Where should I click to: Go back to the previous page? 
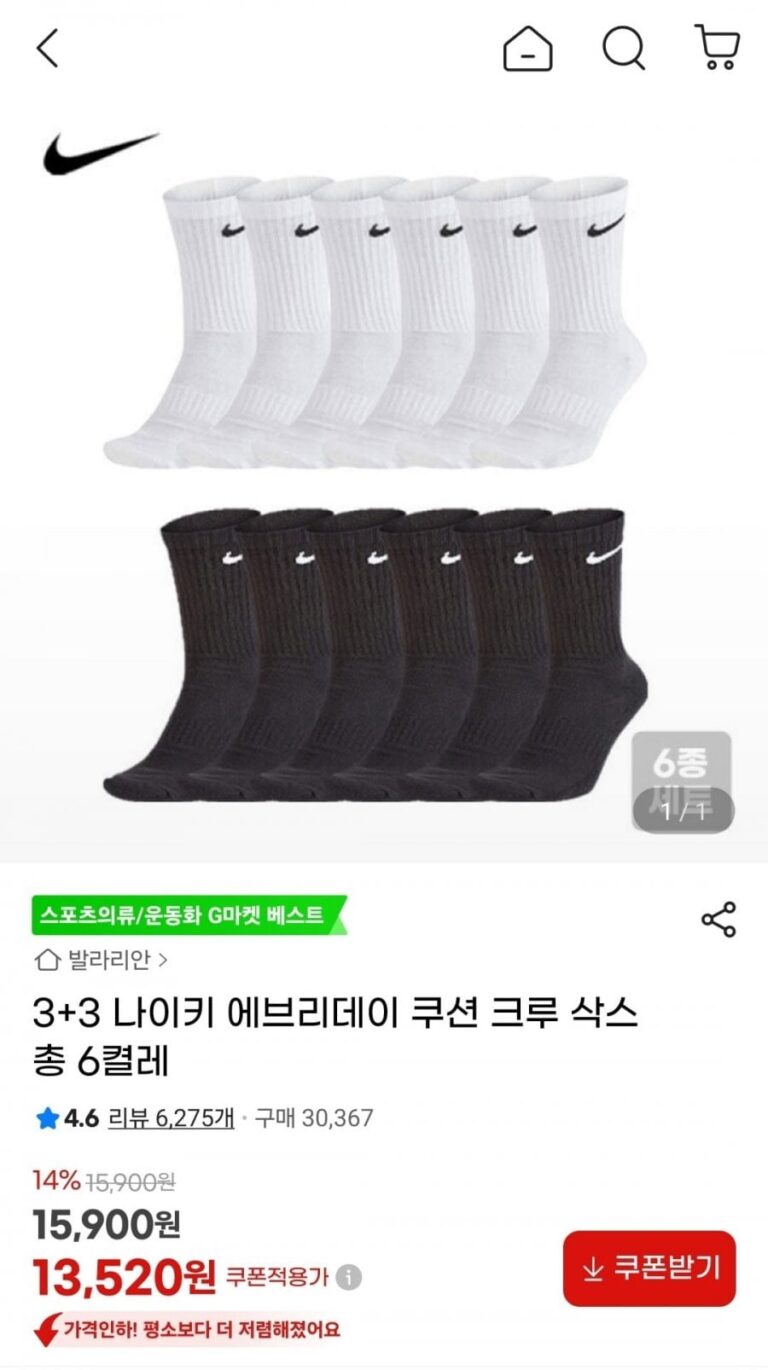coord(48,48)
